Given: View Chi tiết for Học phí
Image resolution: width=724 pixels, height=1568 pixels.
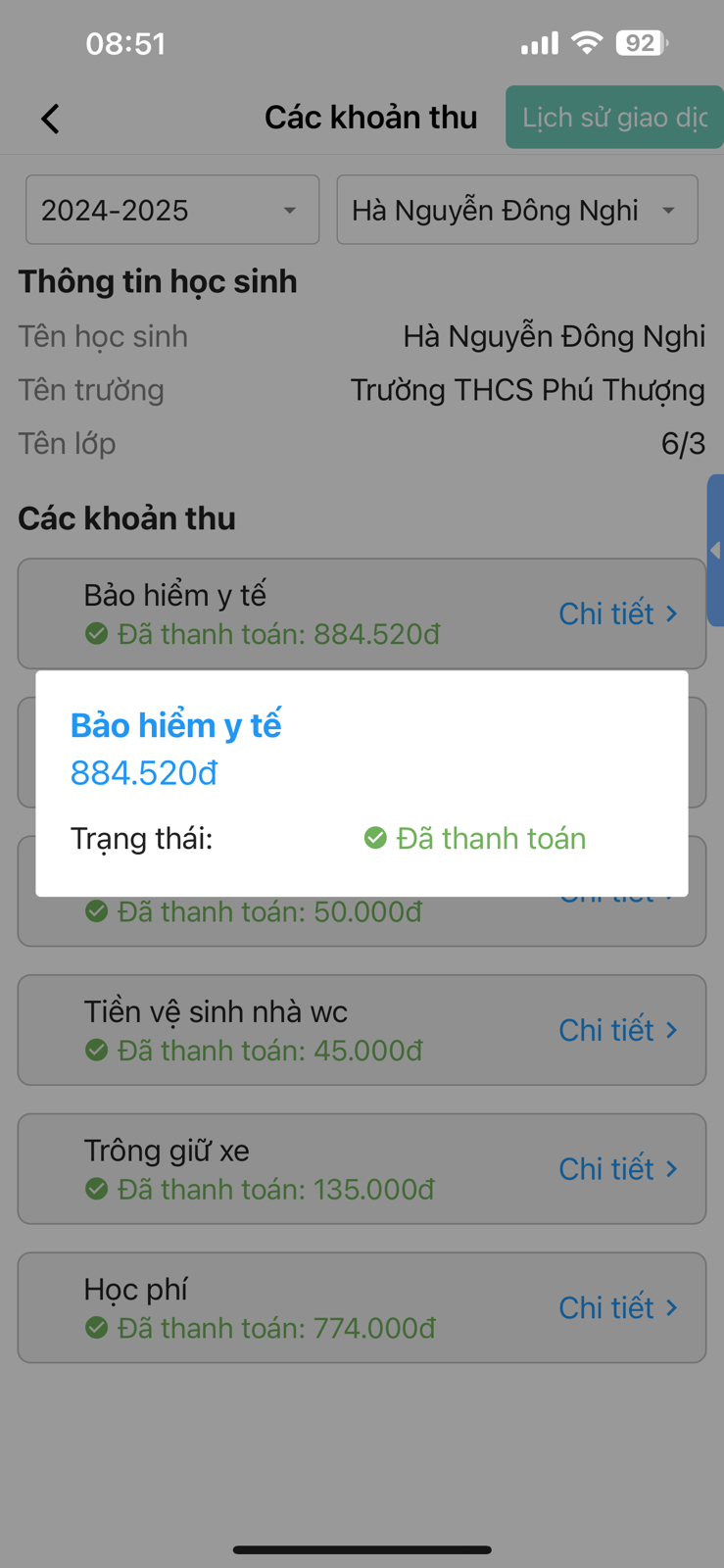Looking at the screenshot, I should coord(618,1307).
